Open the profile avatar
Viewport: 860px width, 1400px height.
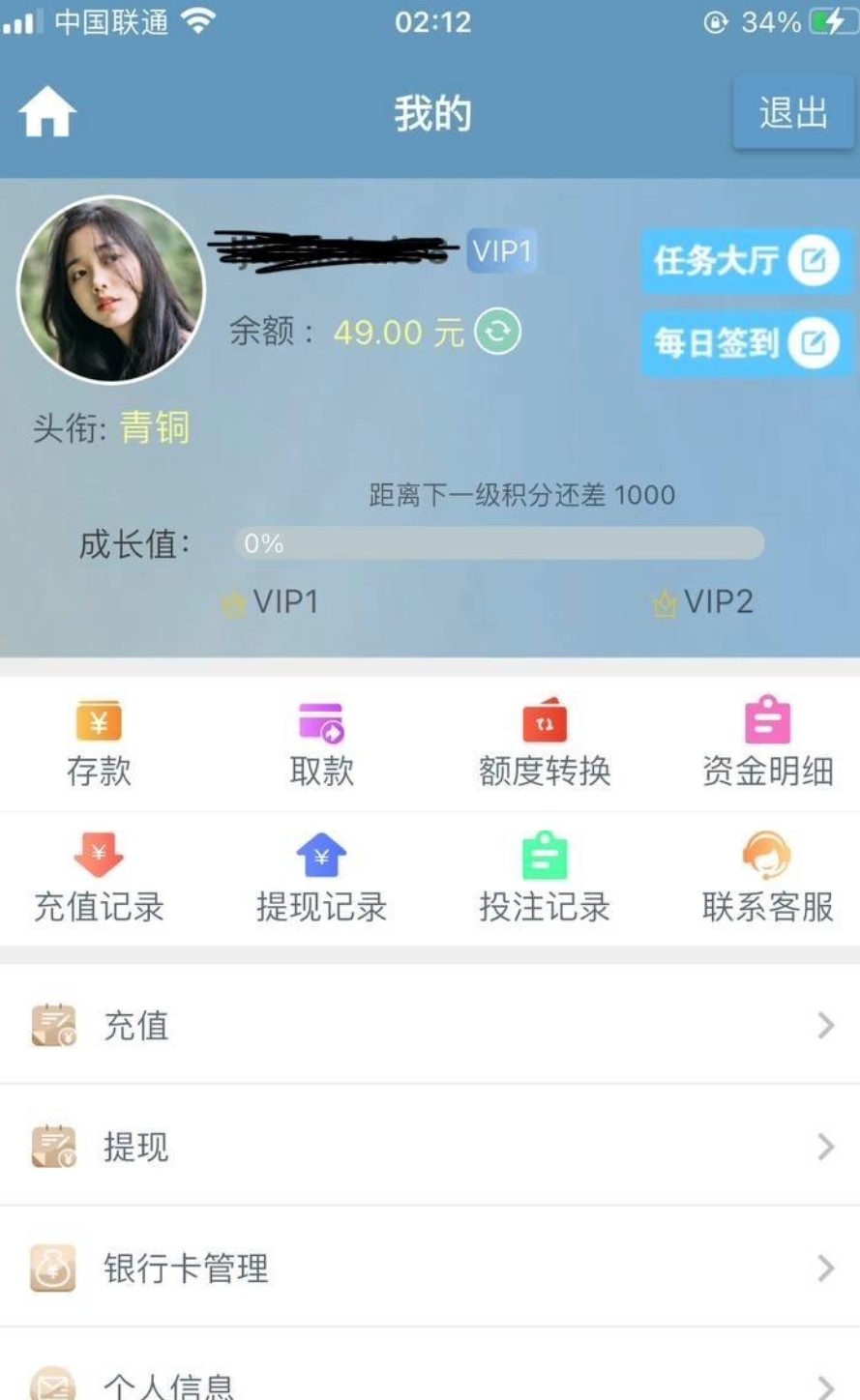tap(111, 289)
